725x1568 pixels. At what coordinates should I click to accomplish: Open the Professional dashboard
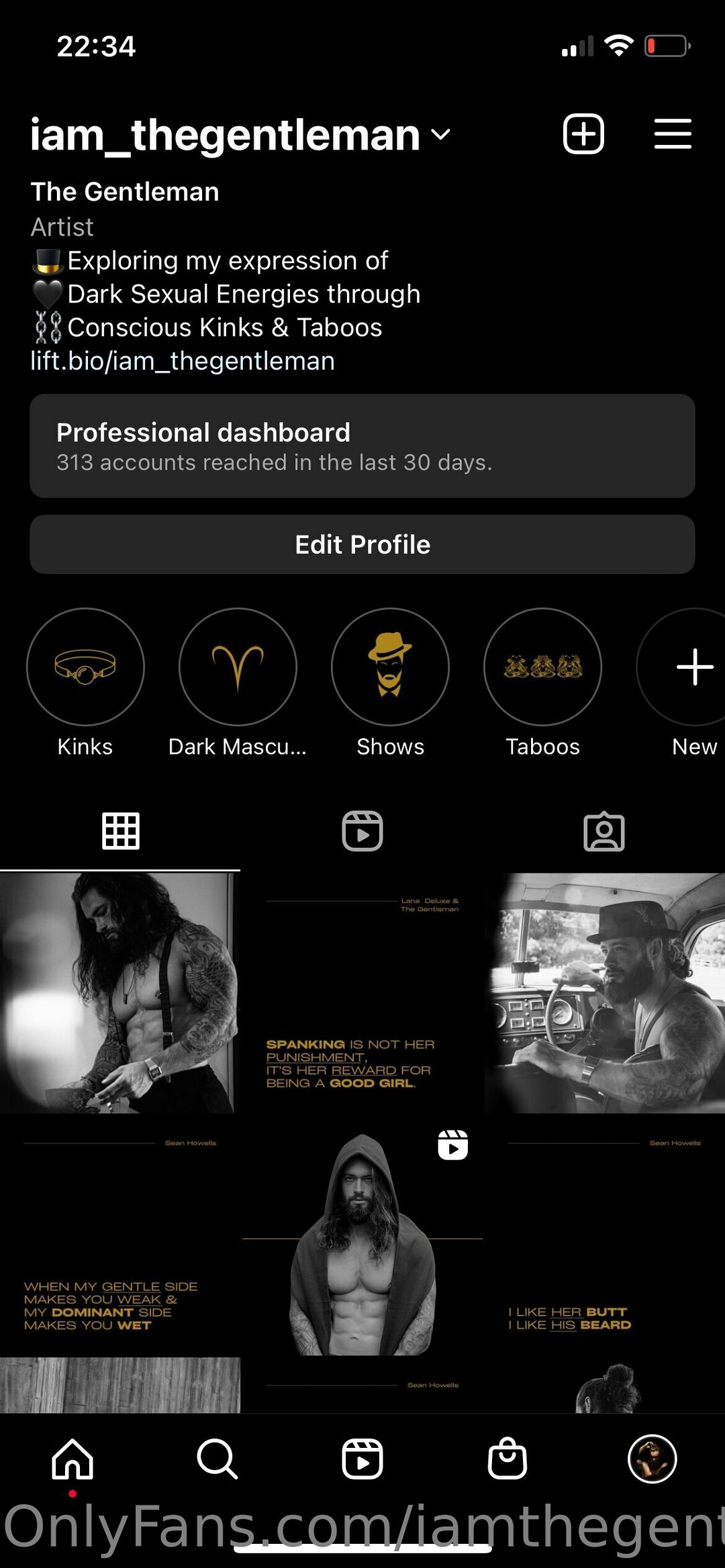[x=362, y=446]
